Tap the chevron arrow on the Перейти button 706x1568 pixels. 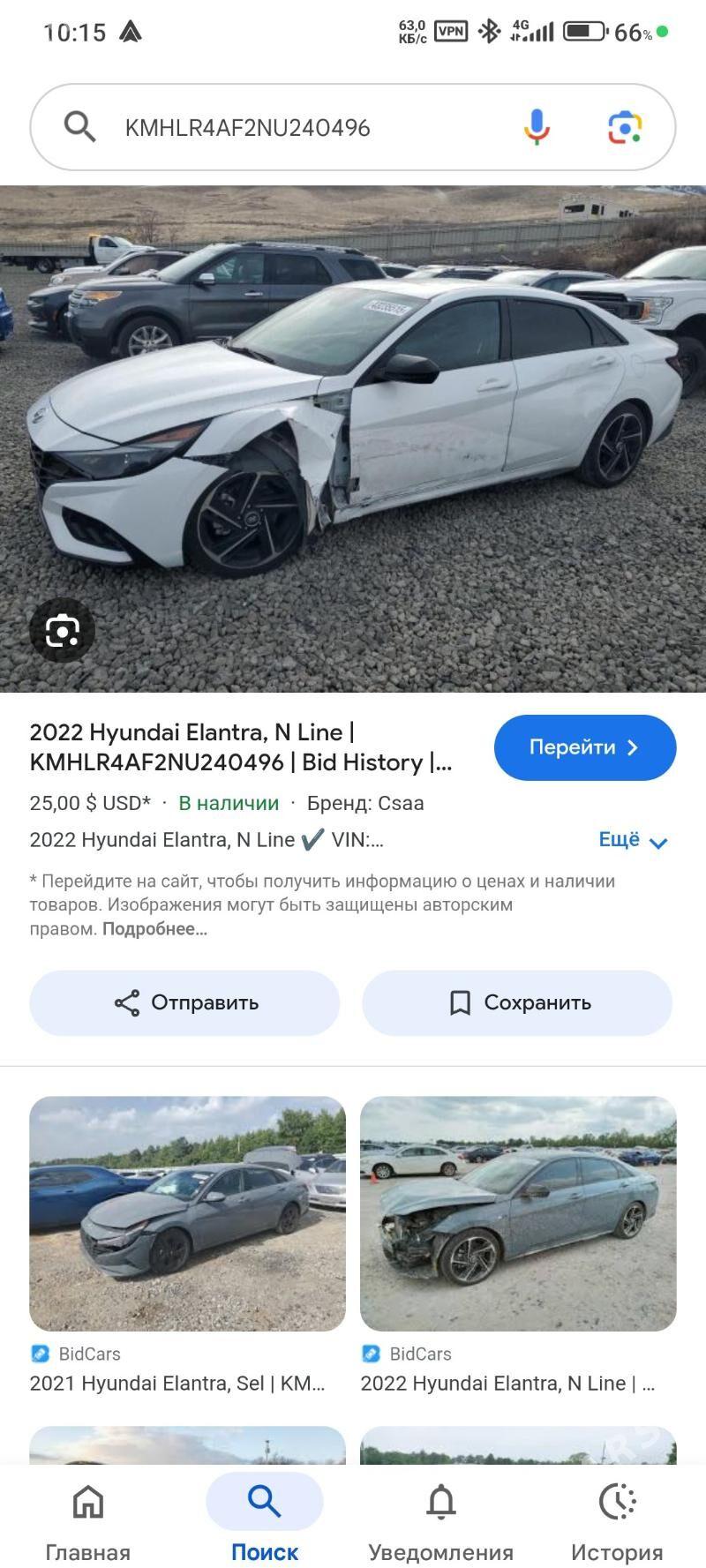(x=632, y=746)
